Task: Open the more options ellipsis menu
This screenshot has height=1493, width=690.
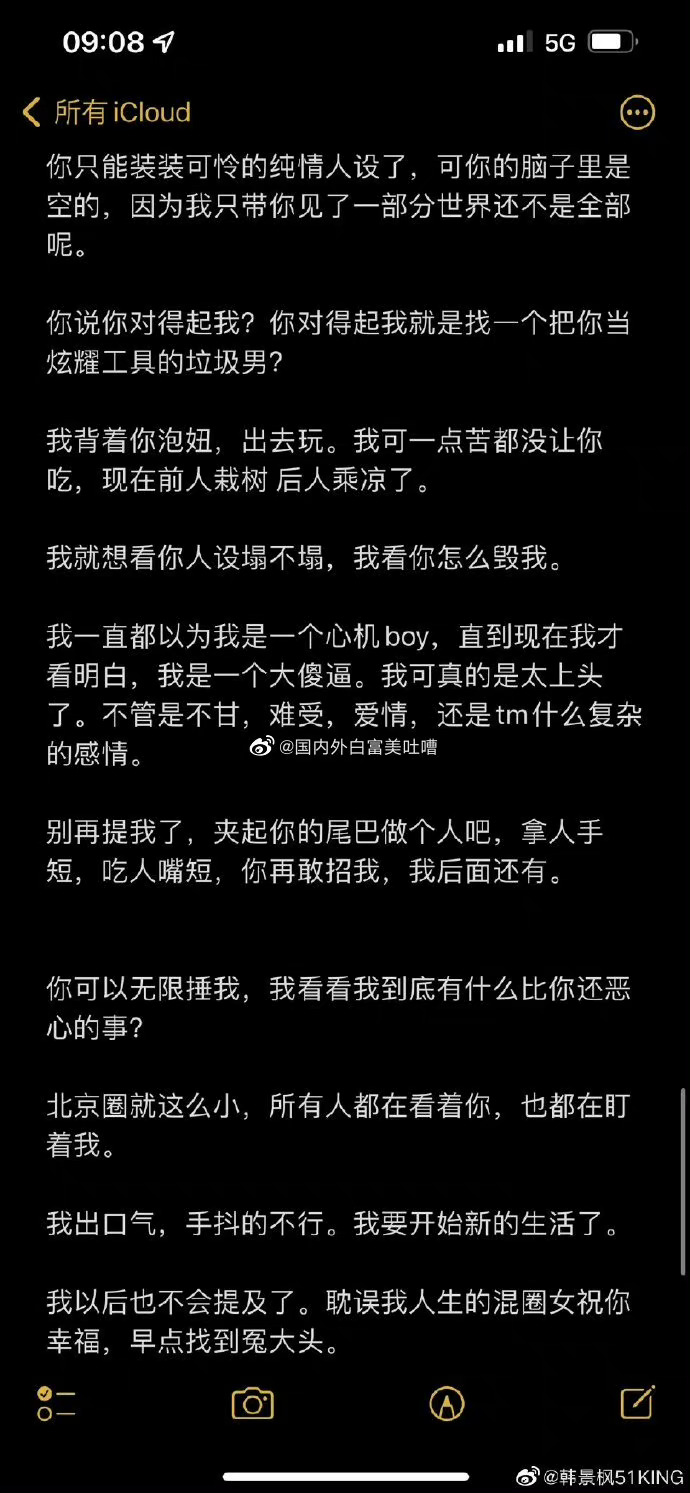Action: tap(637, 112)
